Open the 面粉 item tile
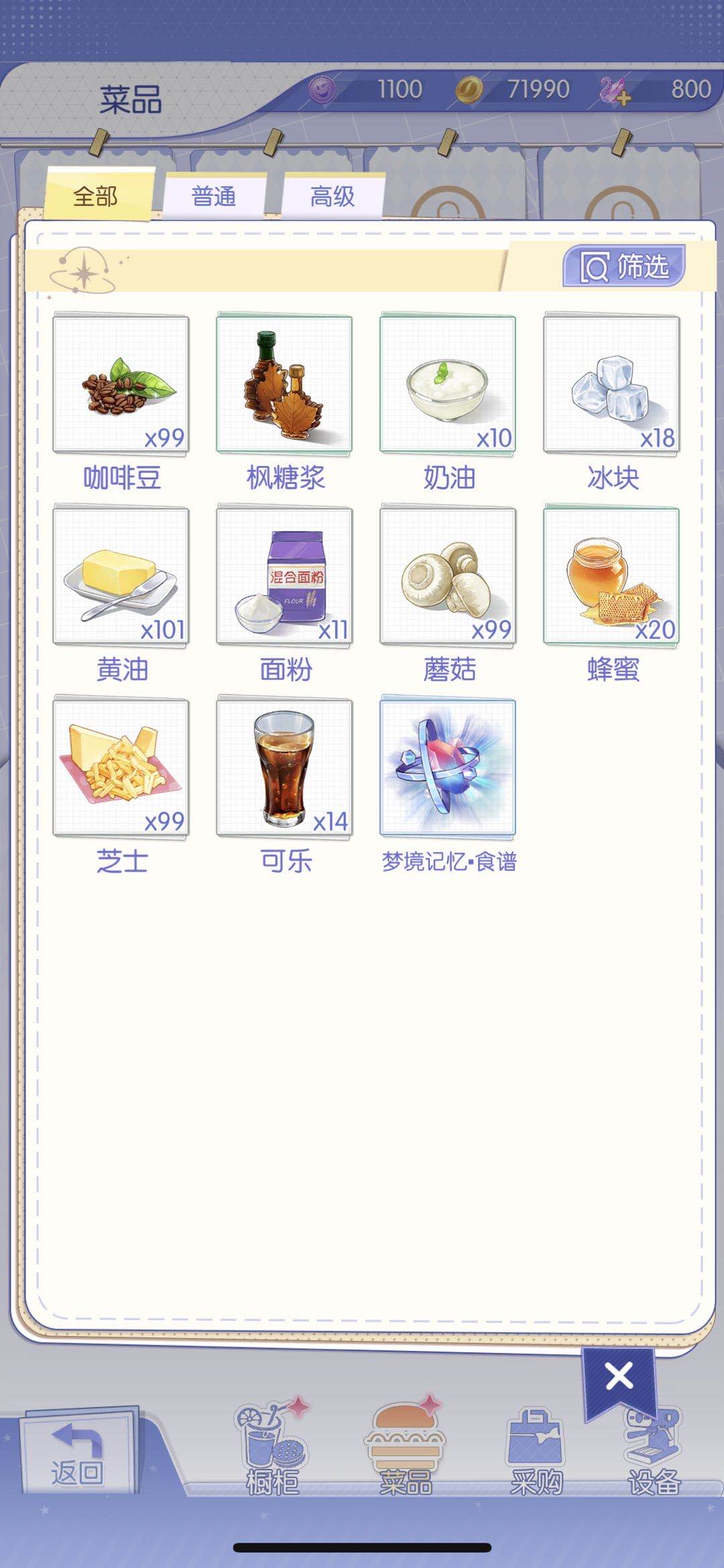 (285, 577)
